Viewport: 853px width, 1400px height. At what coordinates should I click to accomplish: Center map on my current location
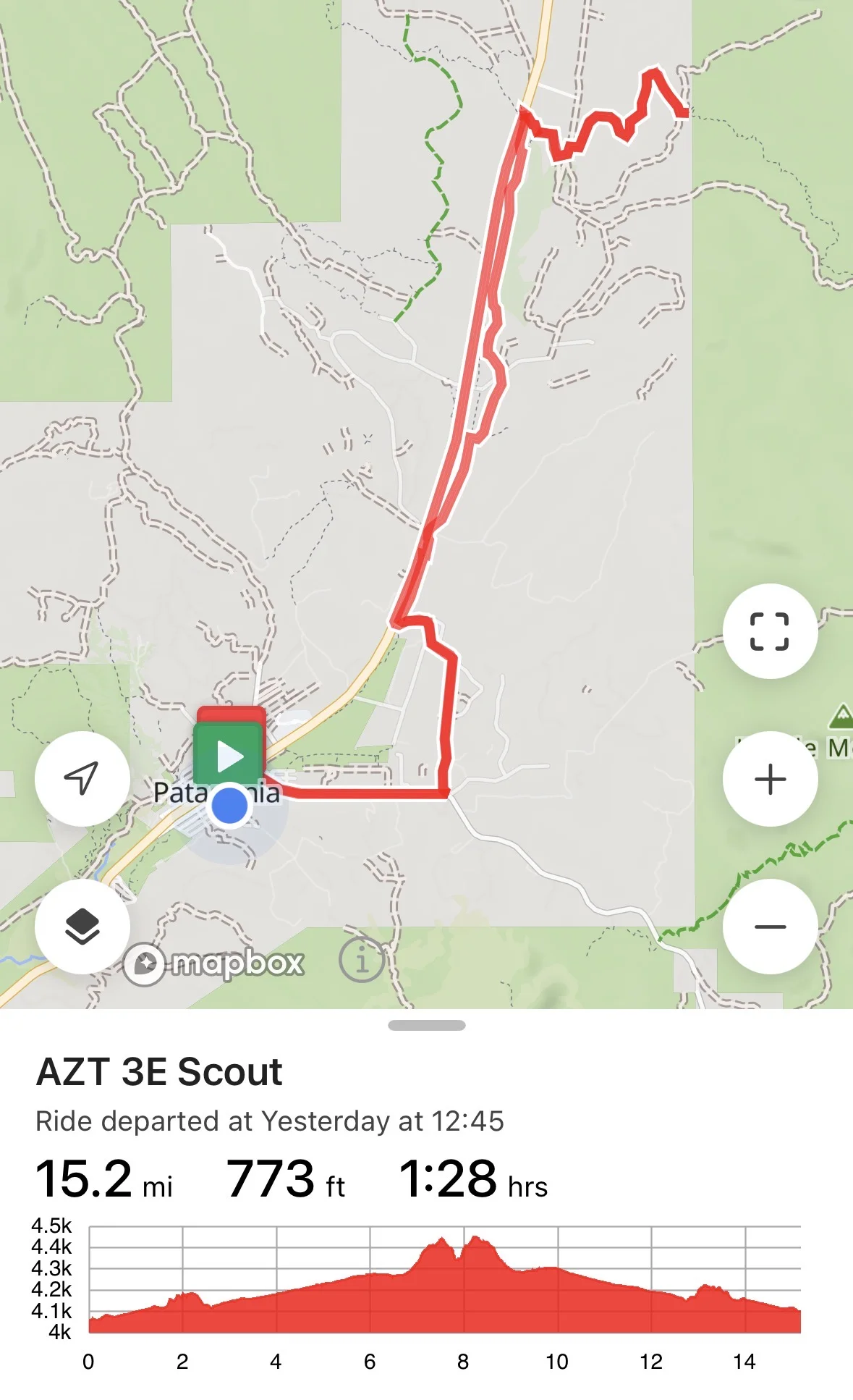pyautogui.click(x=82, y=779)
